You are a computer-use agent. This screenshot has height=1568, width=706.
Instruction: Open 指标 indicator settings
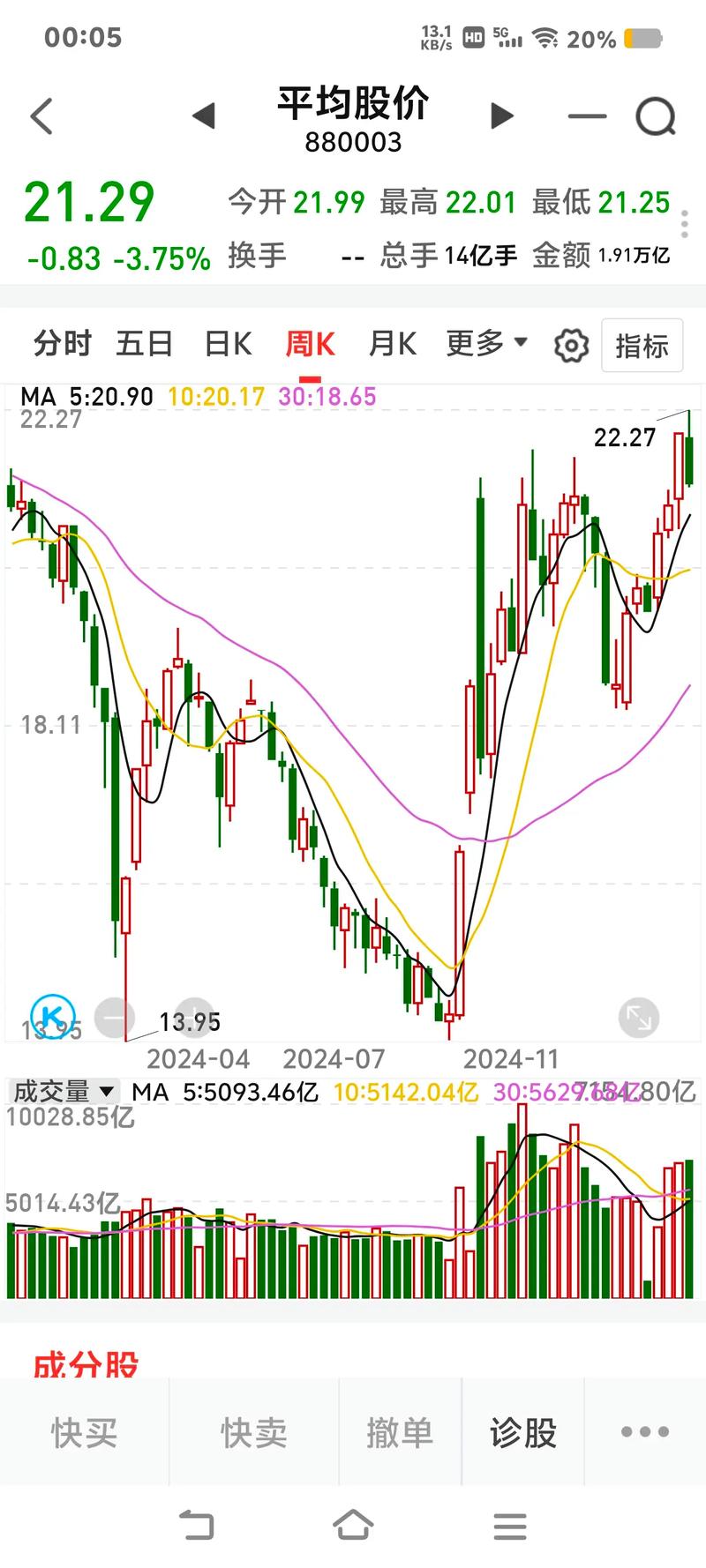click(x=643, y=346)
